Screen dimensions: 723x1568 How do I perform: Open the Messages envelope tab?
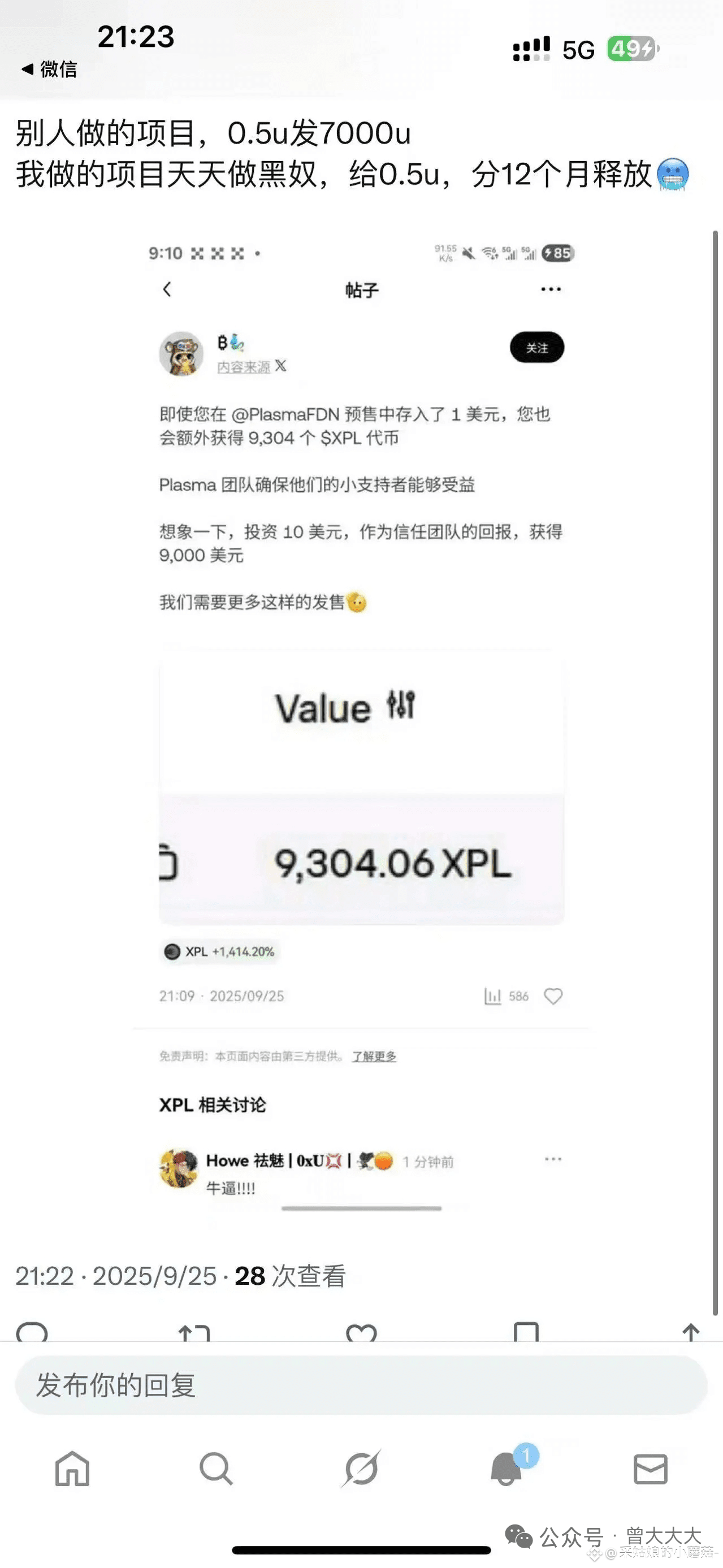pyautogui.click(x=651, y=1469)
